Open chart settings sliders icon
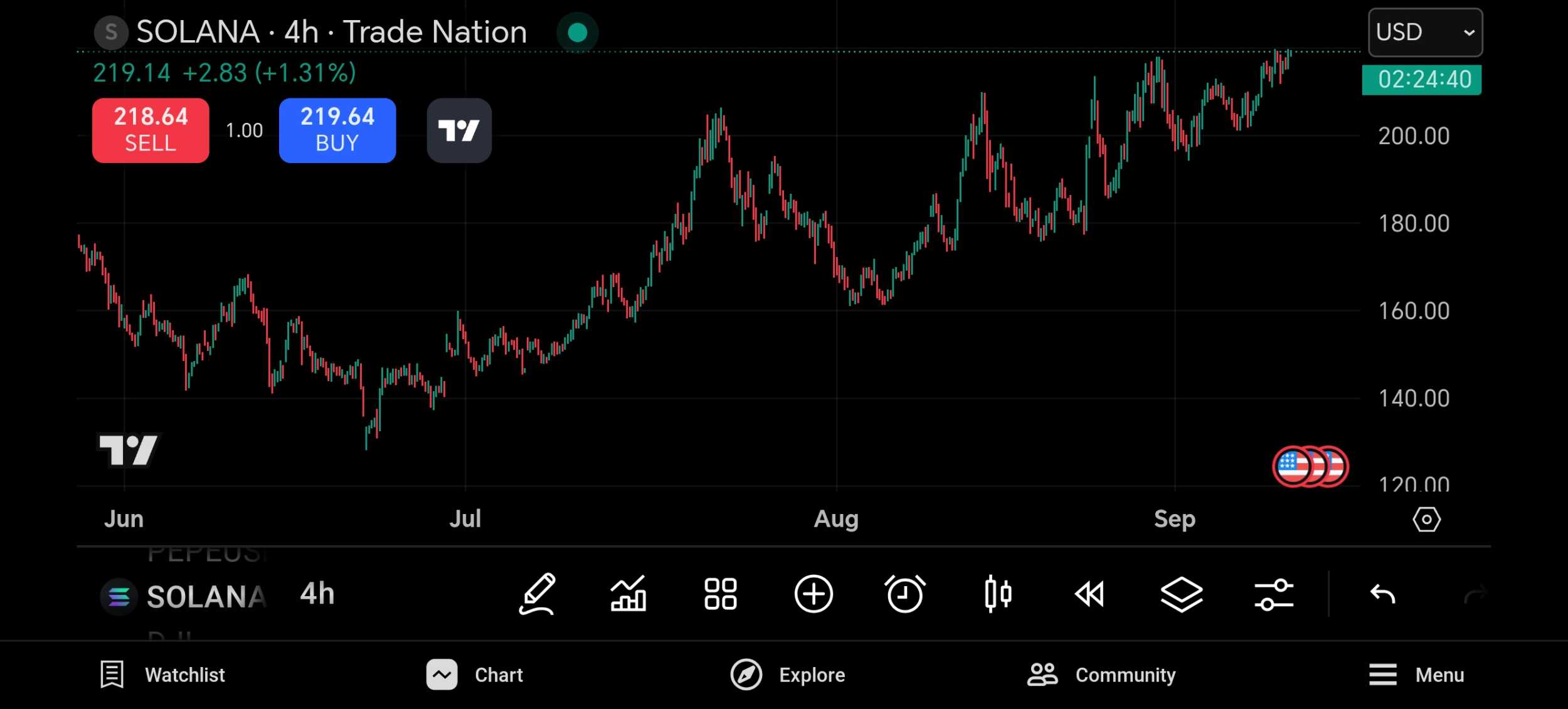Screen dimensions: 1568x709 click(1274, 594)
